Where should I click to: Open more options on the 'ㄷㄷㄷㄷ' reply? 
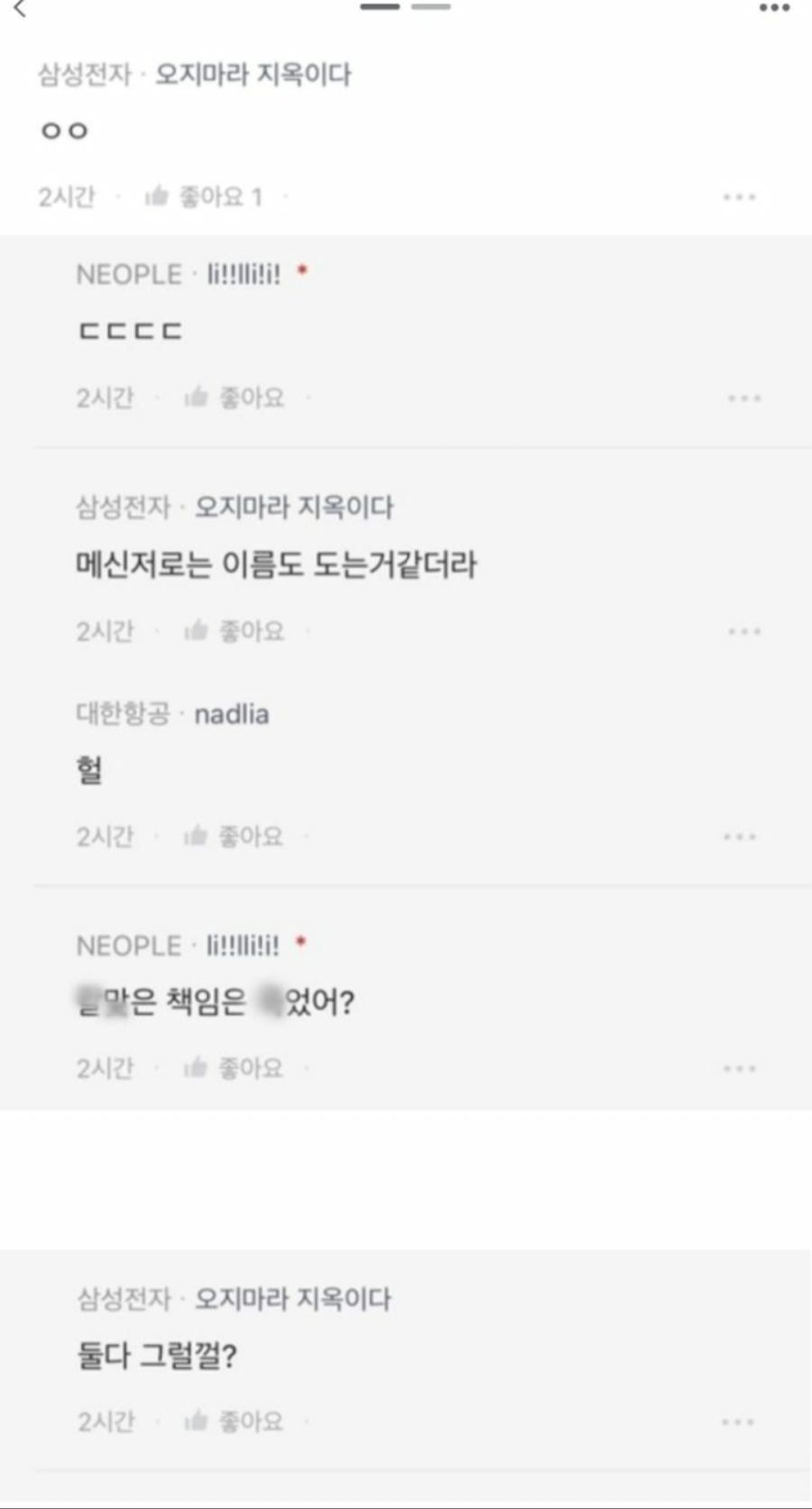743,398
